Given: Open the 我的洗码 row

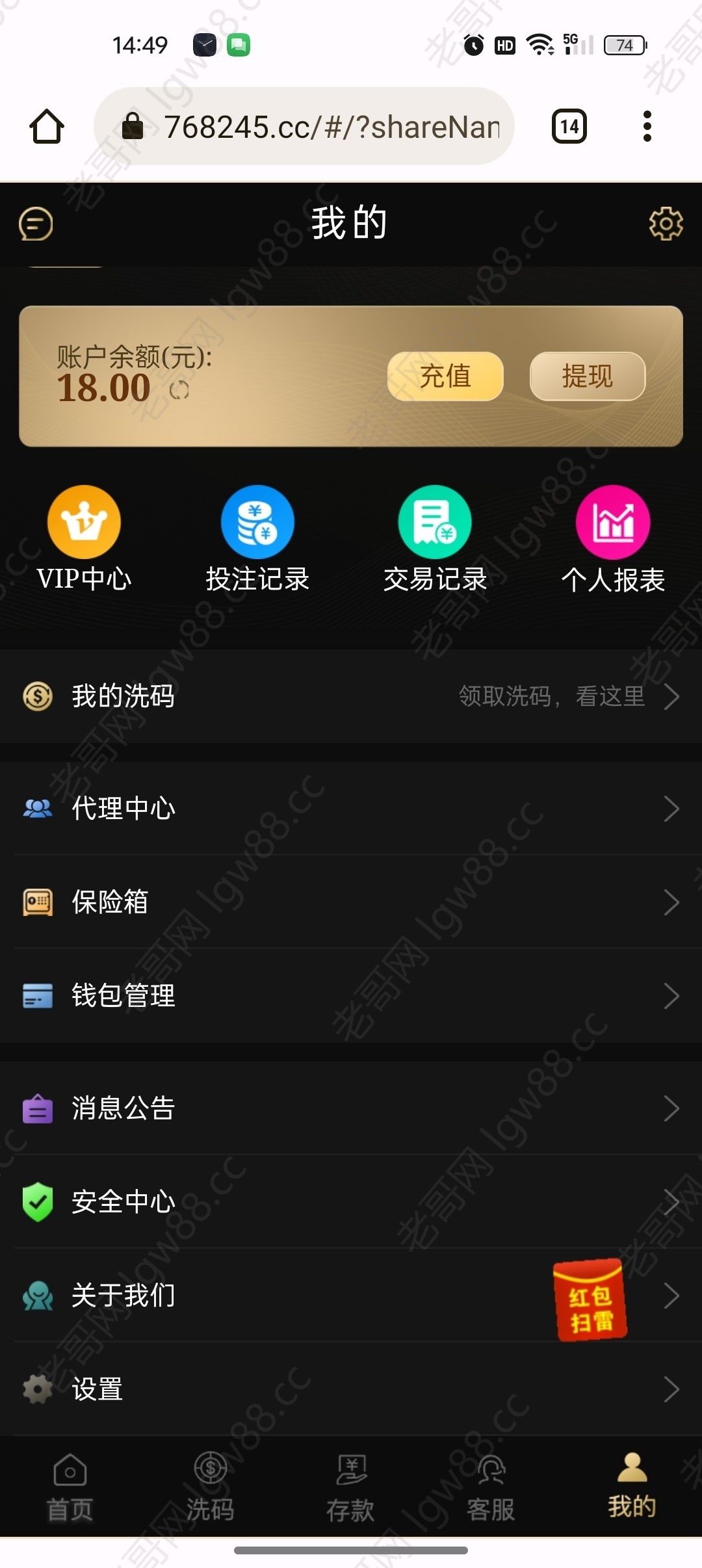Looking at the screenshot, I should (351, 696).
